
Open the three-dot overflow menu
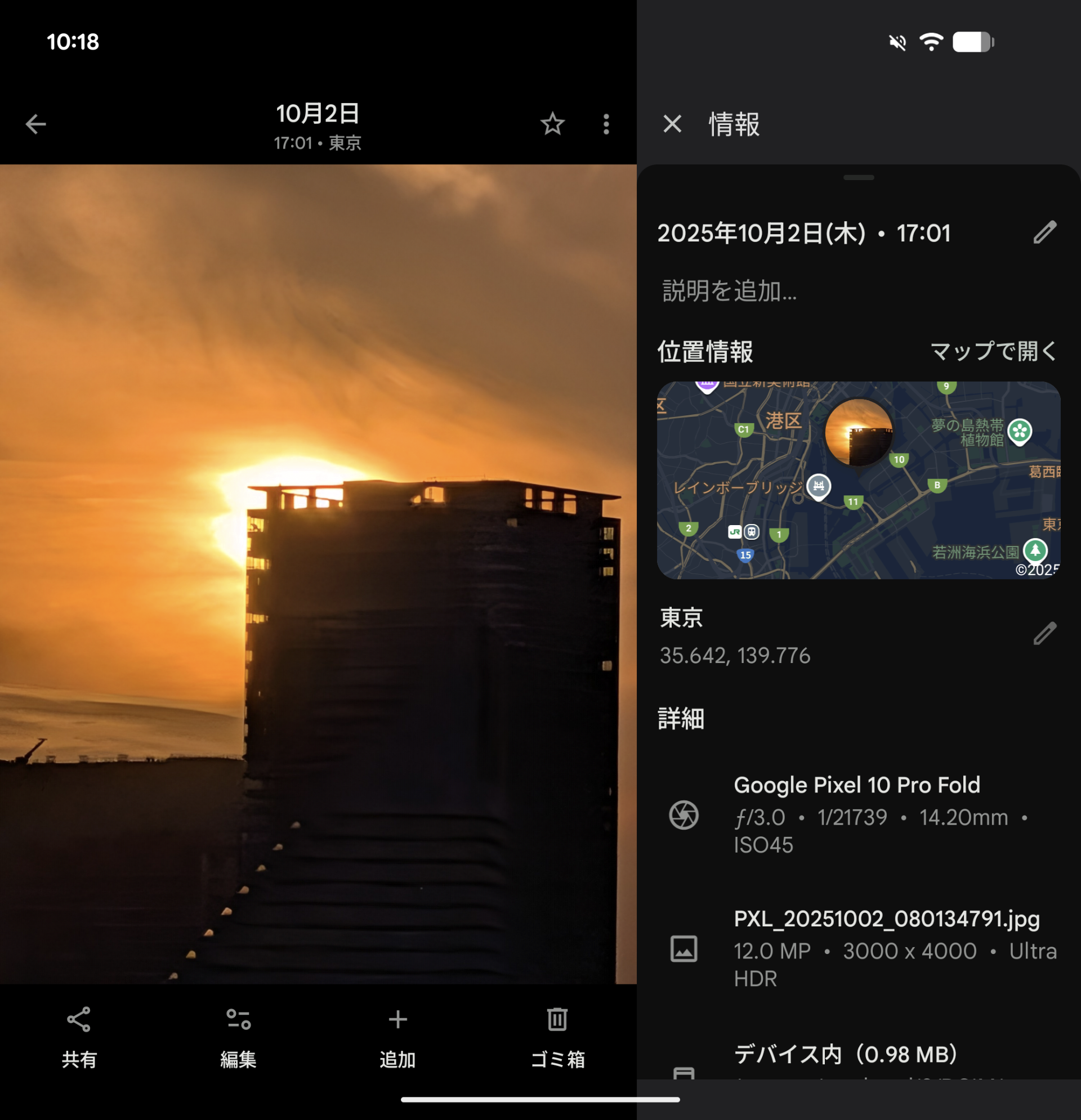[606, 124]
